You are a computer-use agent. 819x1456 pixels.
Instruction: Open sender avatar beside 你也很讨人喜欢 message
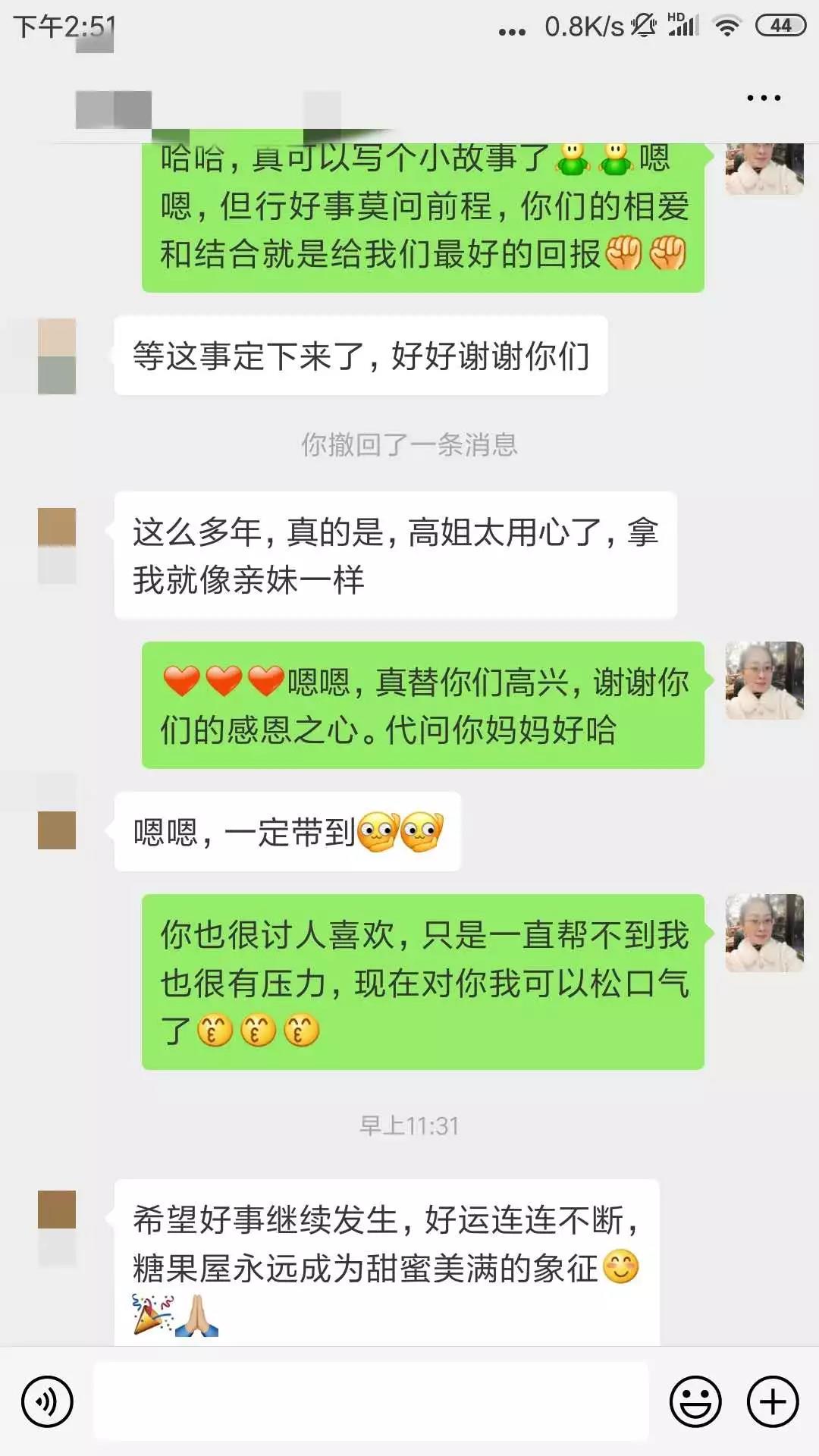point(764,933)
